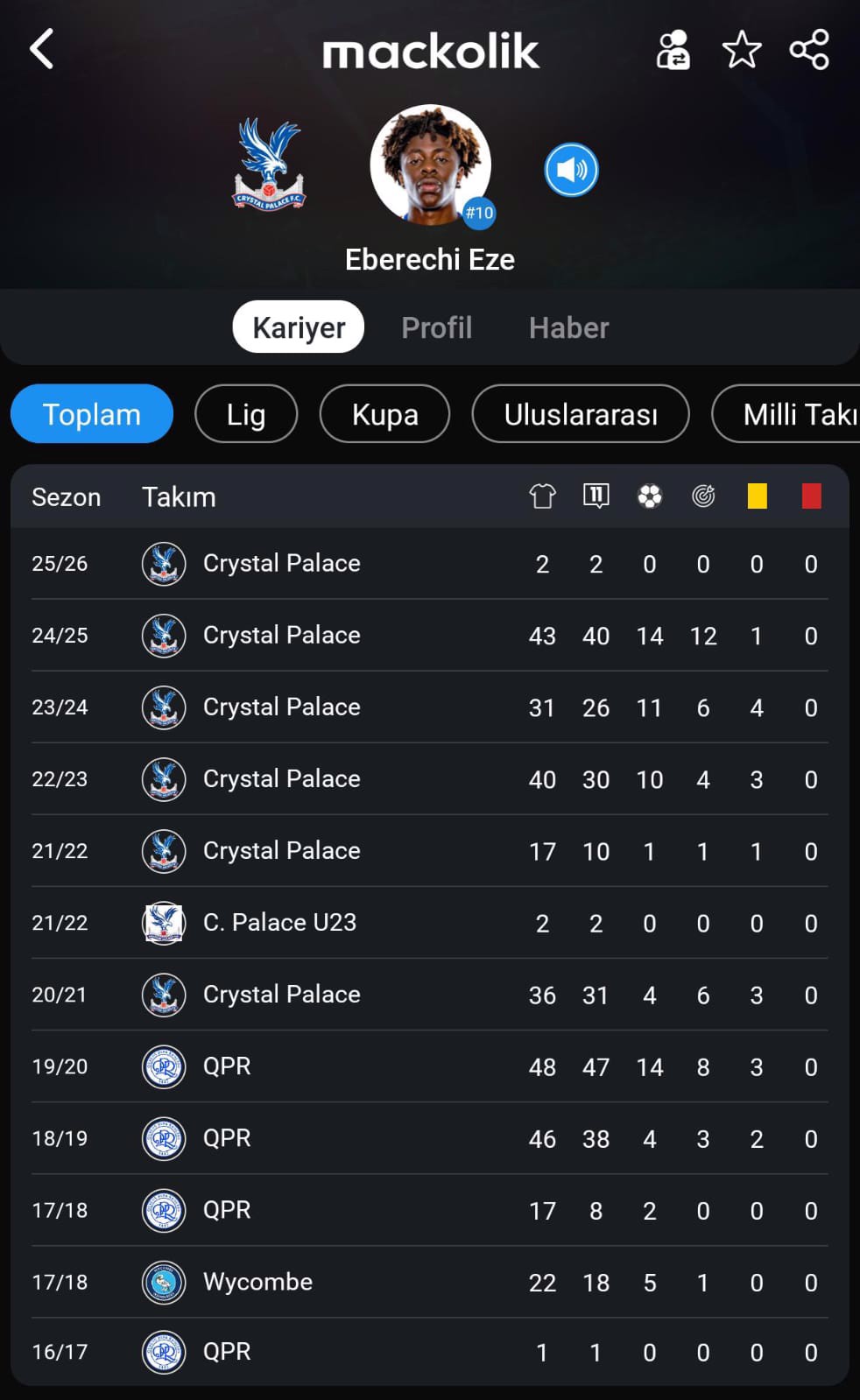
Task: Open the 25/26 Crystal Palace season row
Action: pyautogui.click(x=430, y=564)
